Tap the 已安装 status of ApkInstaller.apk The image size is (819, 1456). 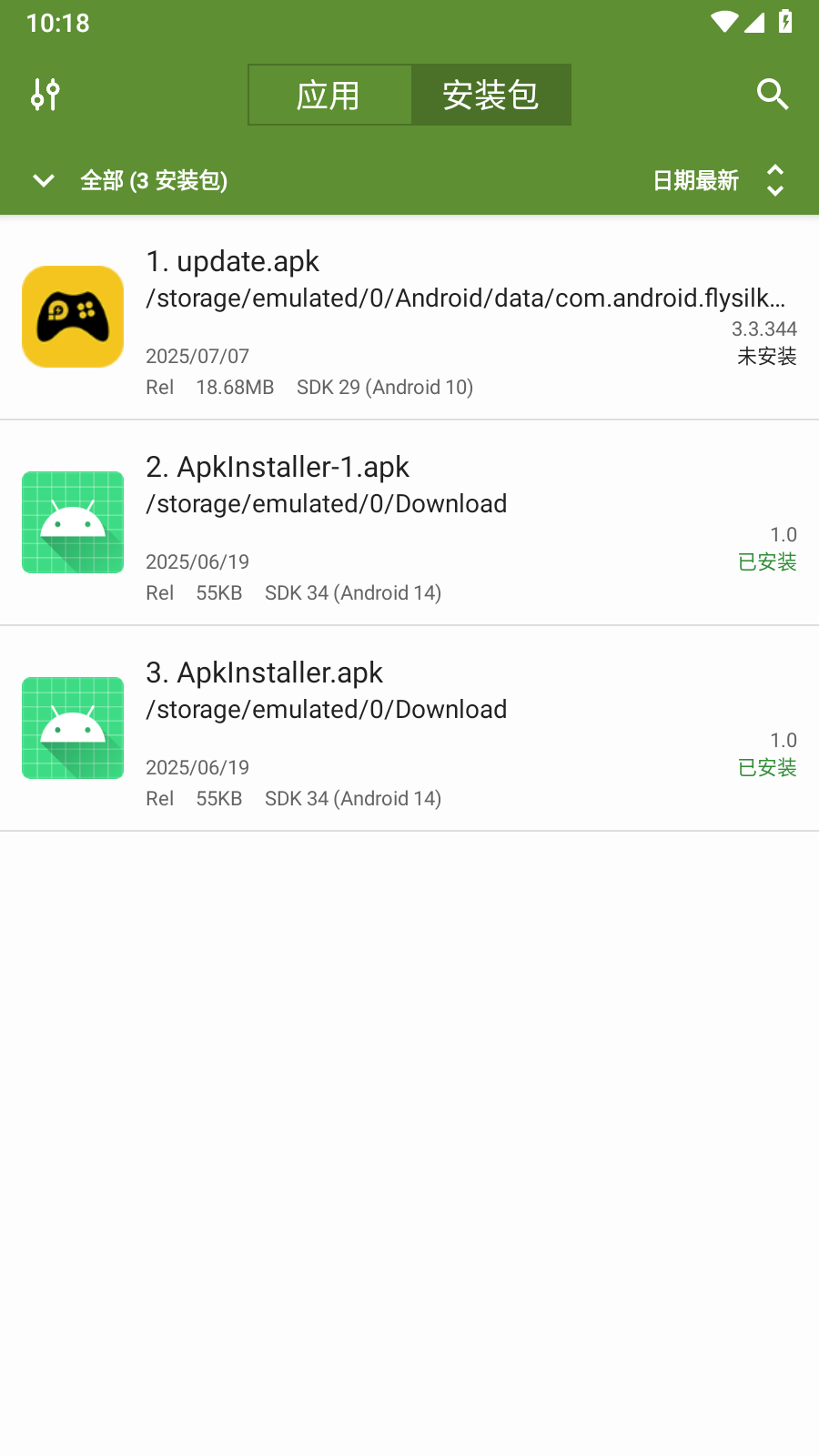pos(767,768)
